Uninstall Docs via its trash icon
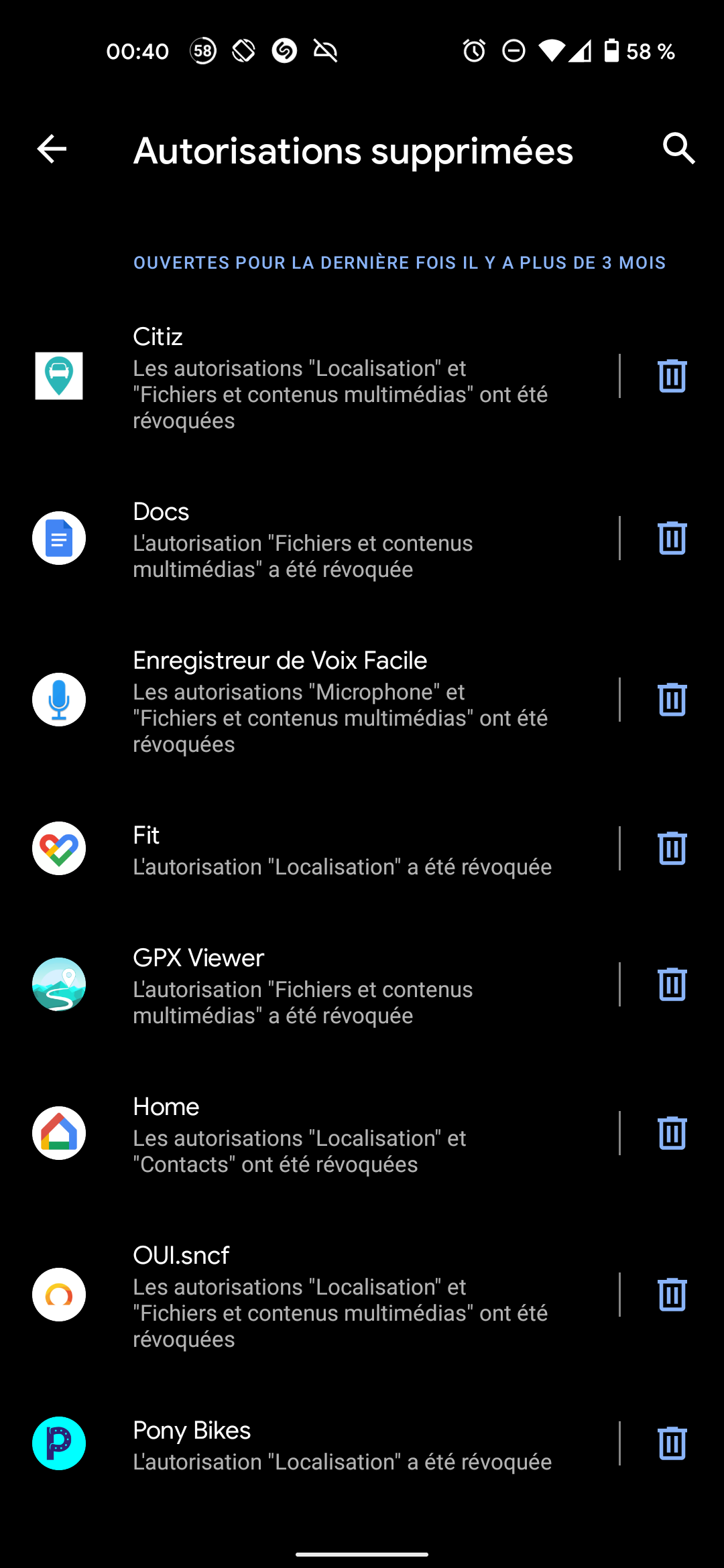Screen dimensions: 724x1568 672,538
